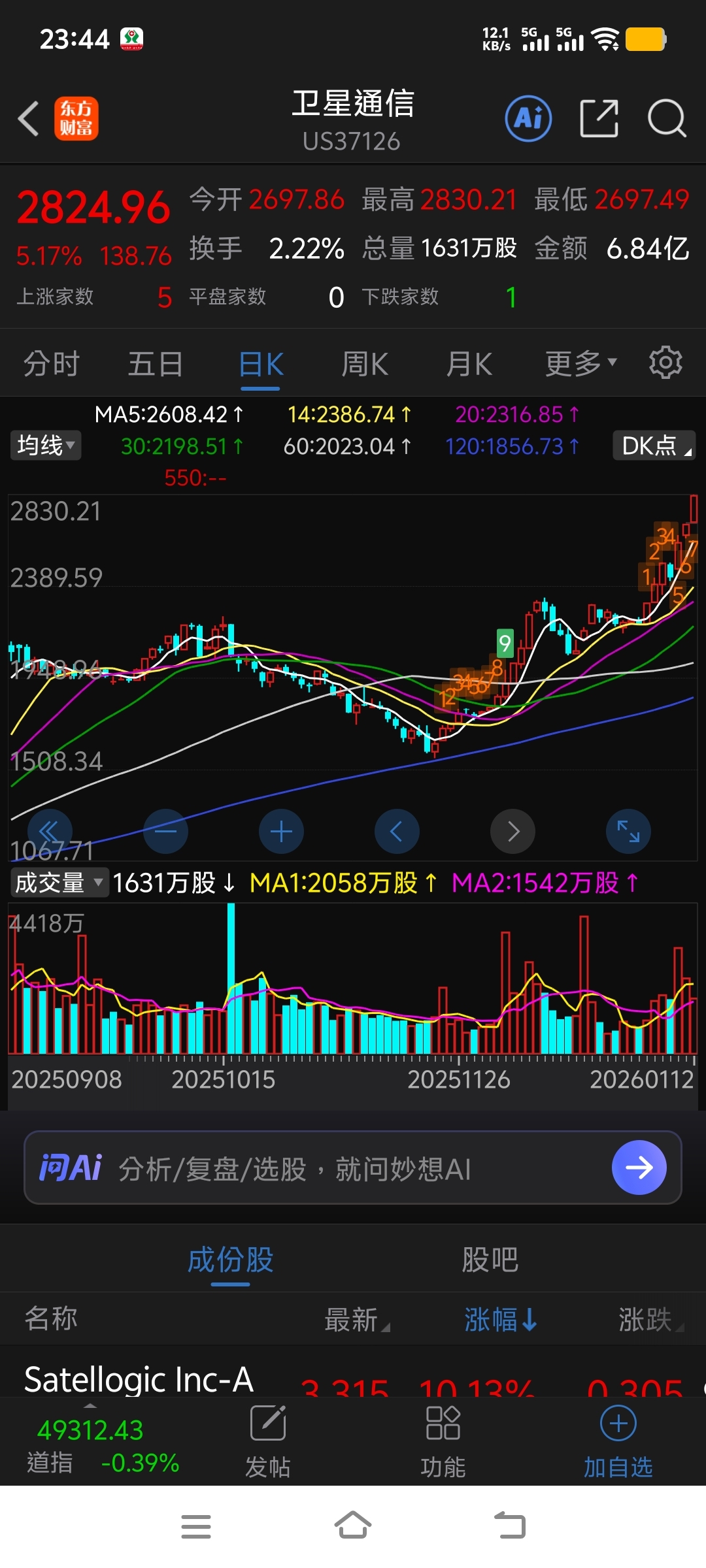Zoom in on the K-line chart
The height and width of the screenshot is (1568, 706).
[x=281, y=830]
